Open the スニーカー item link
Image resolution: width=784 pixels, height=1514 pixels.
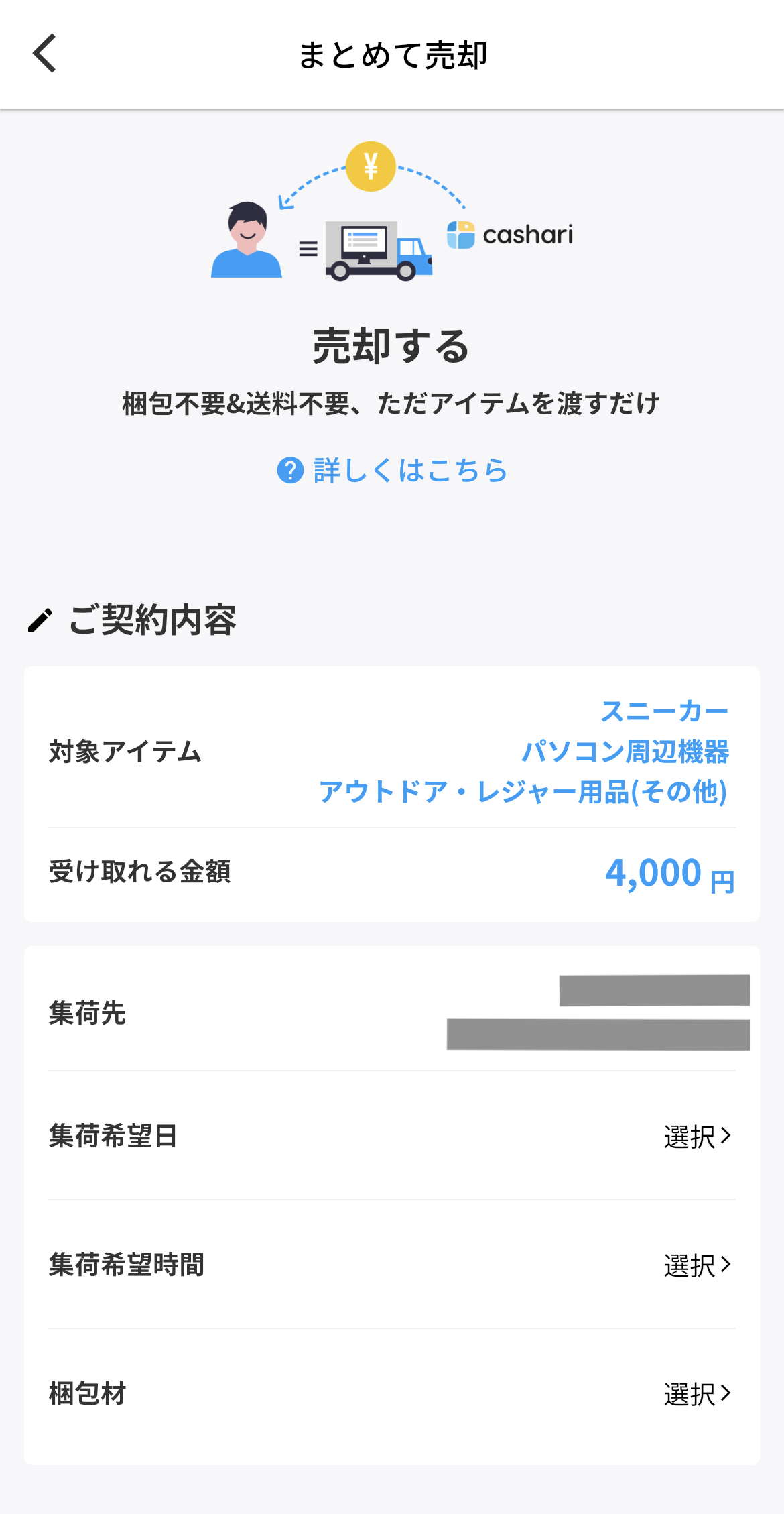(663, 711)
